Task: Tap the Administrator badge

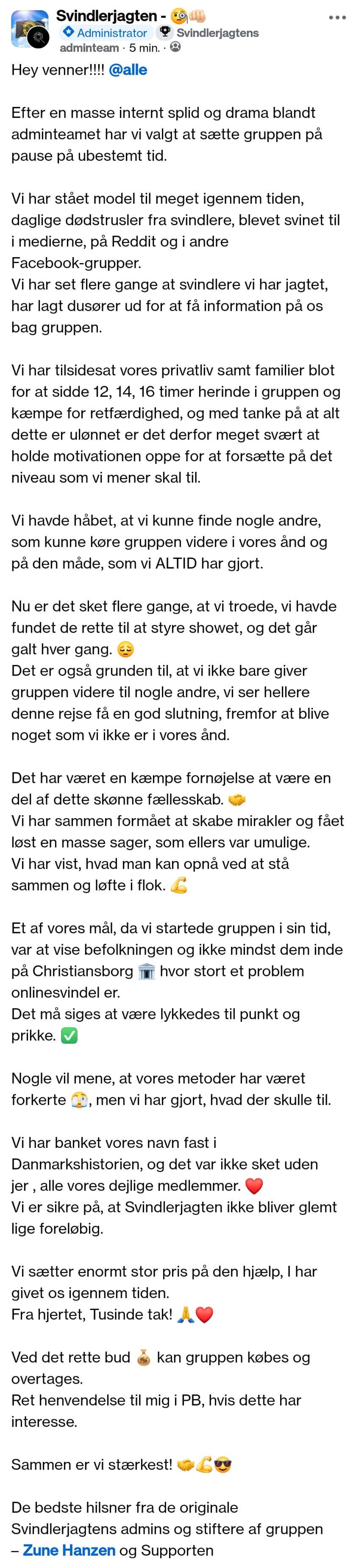Action: [x=106, y=33]
